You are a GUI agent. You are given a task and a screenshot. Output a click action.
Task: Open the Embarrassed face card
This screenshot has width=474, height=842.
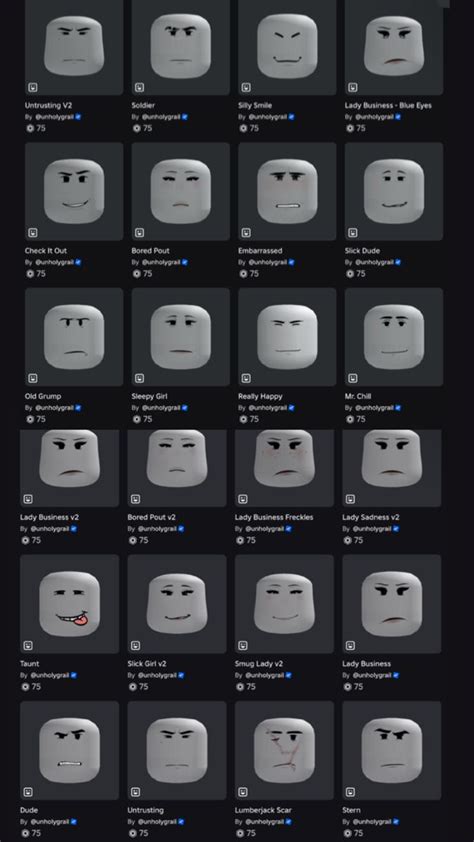pyautogui.click(x=287, y=191)
